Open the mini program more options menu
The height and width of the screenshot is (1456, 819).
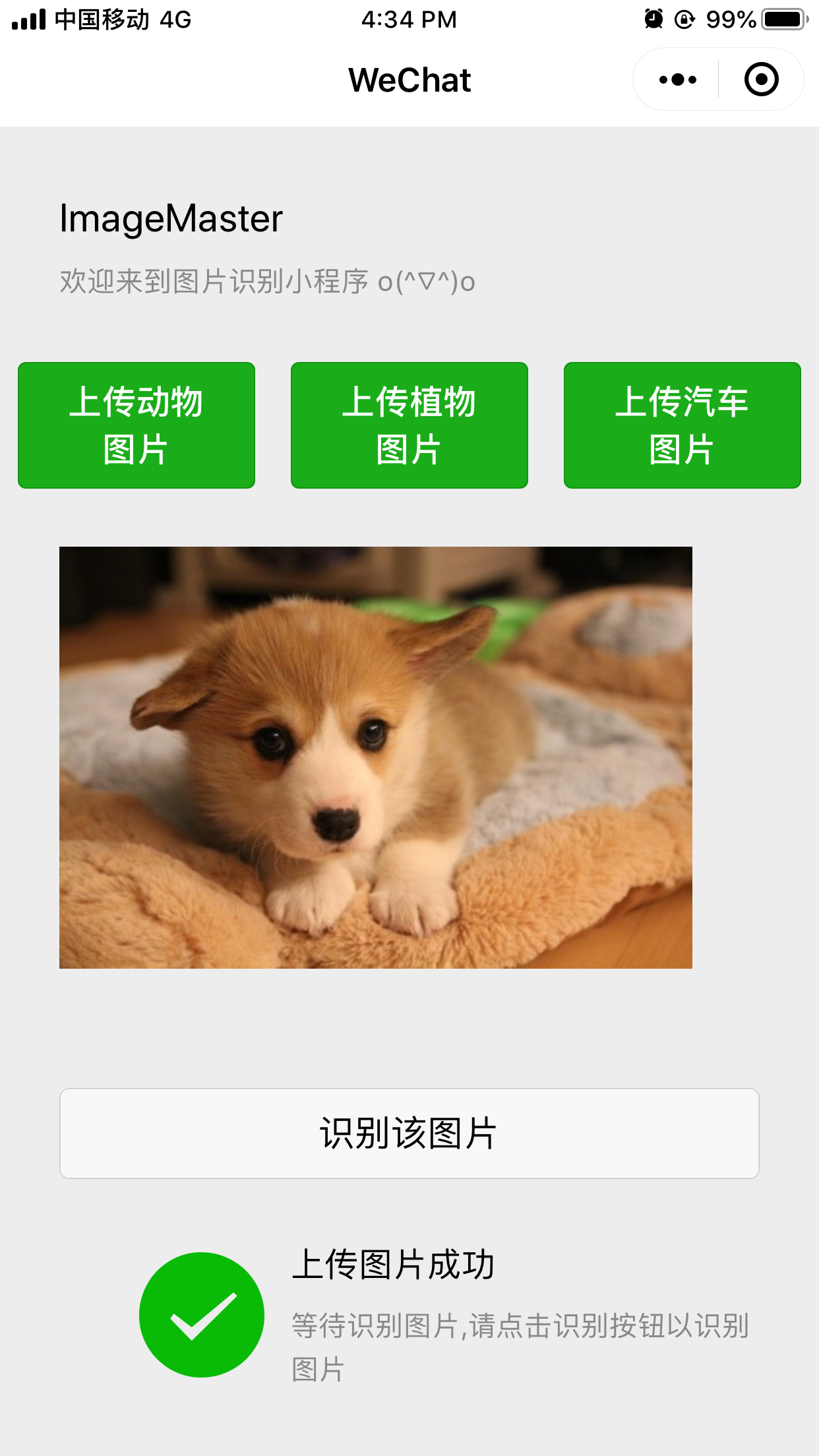677,80
